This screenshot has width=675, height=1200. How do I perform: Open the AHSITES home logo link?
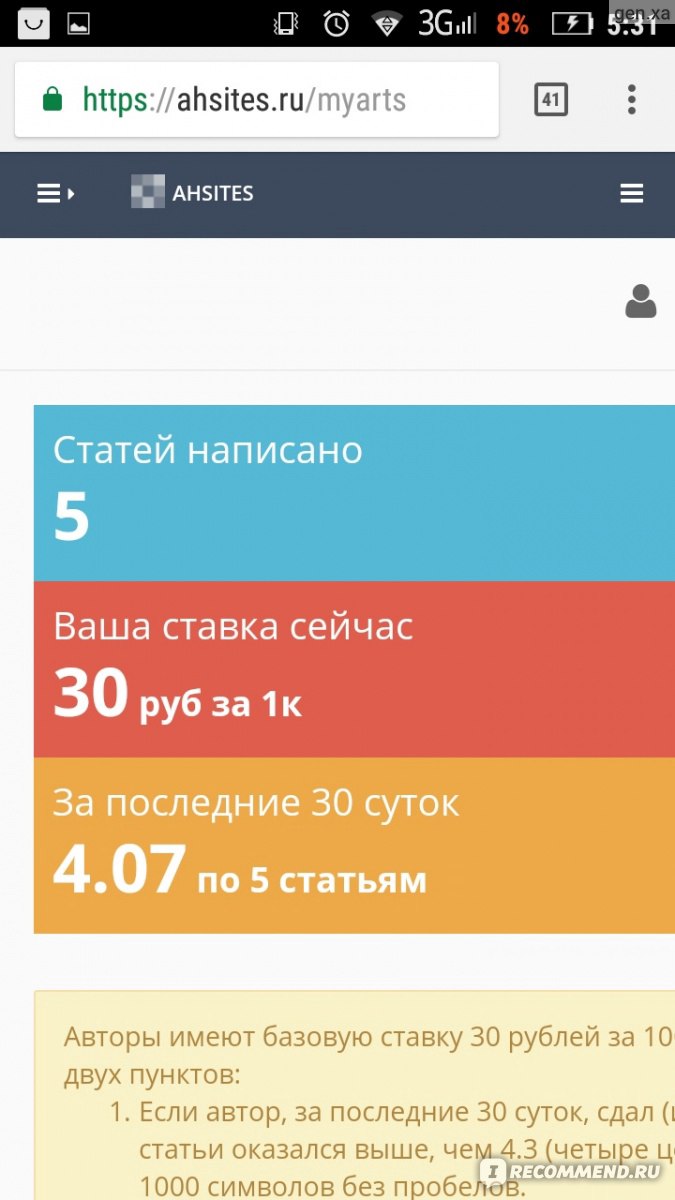tap(192, 193)
